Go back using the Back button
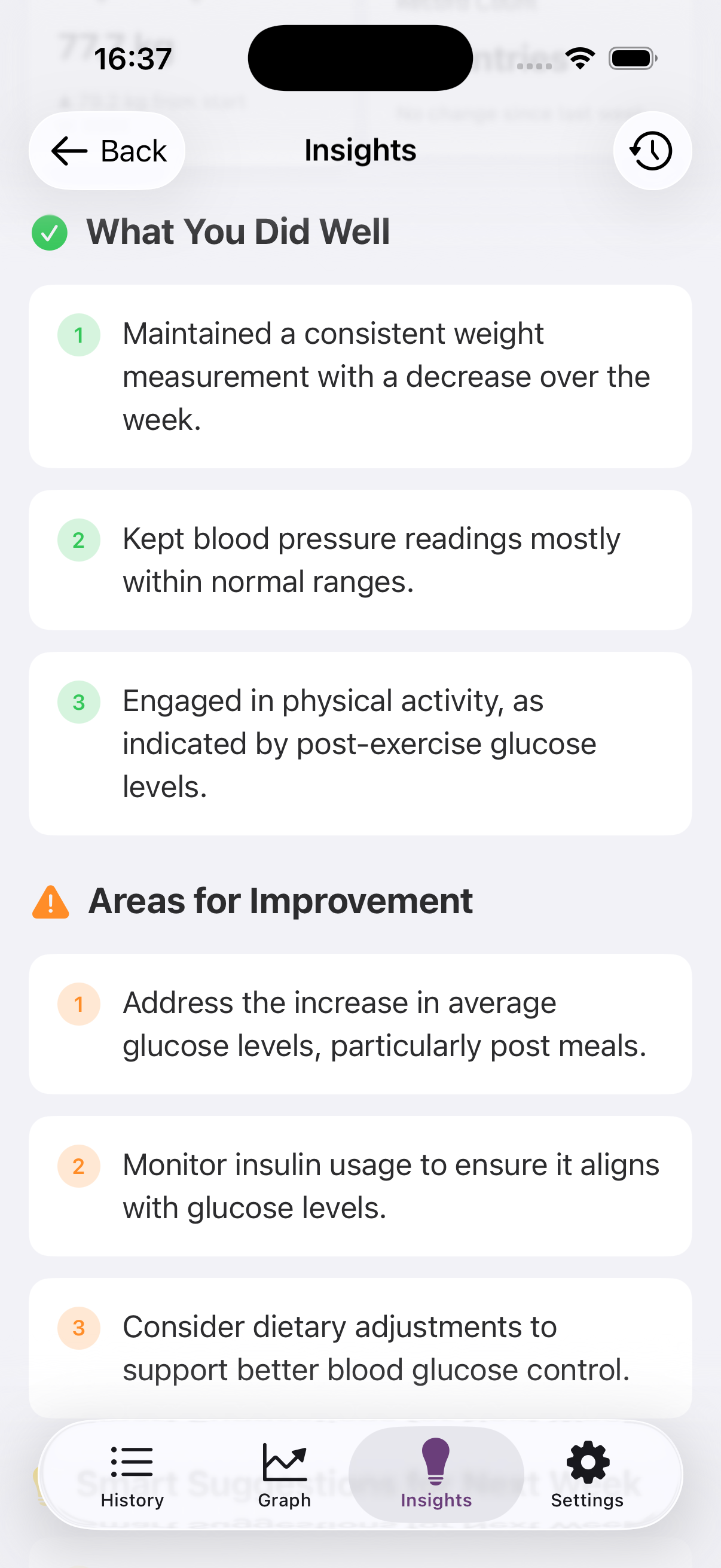This screenshot has height=1568, width=721. click(108, 151)
